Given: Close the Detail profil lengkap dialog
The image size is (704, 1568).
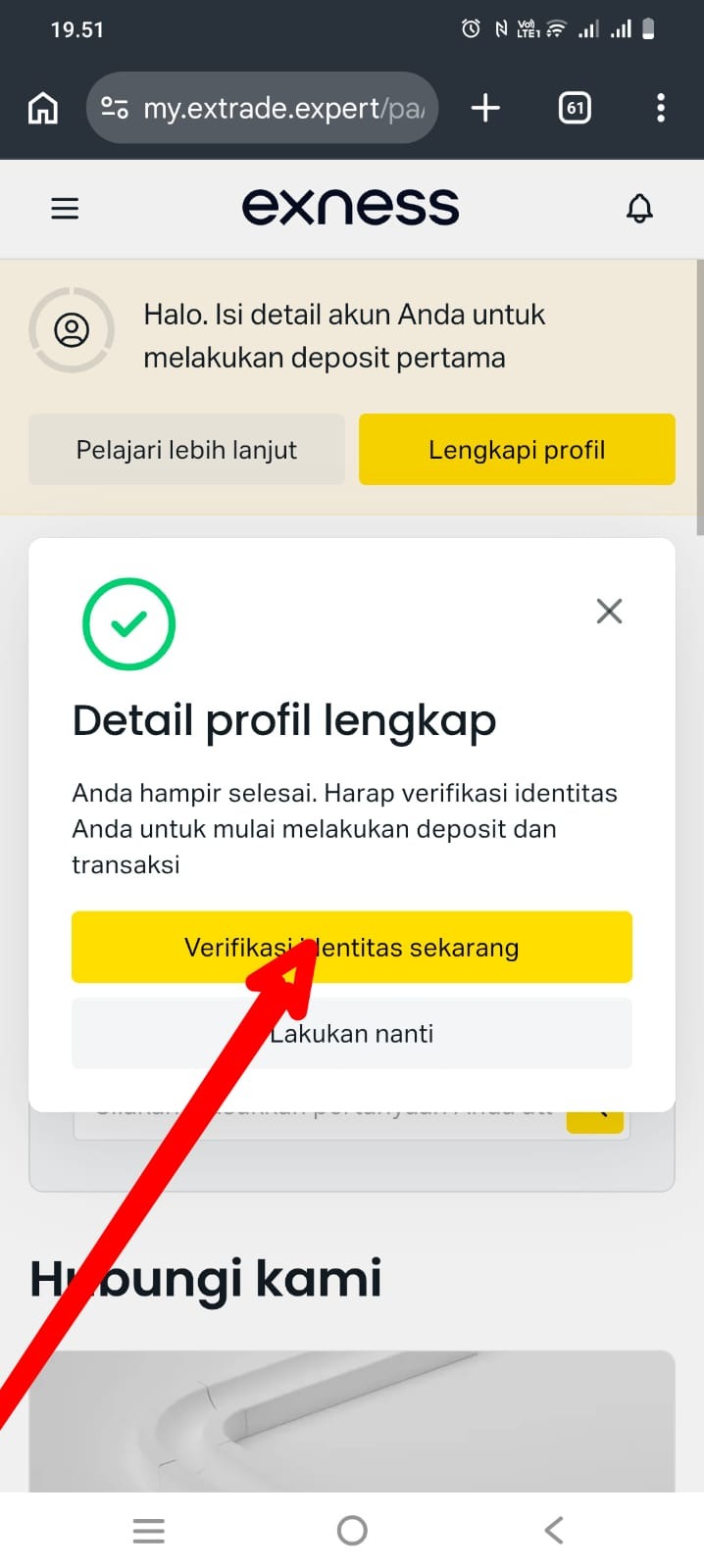Looking at the screenshot, I should (x=609, y=612).
